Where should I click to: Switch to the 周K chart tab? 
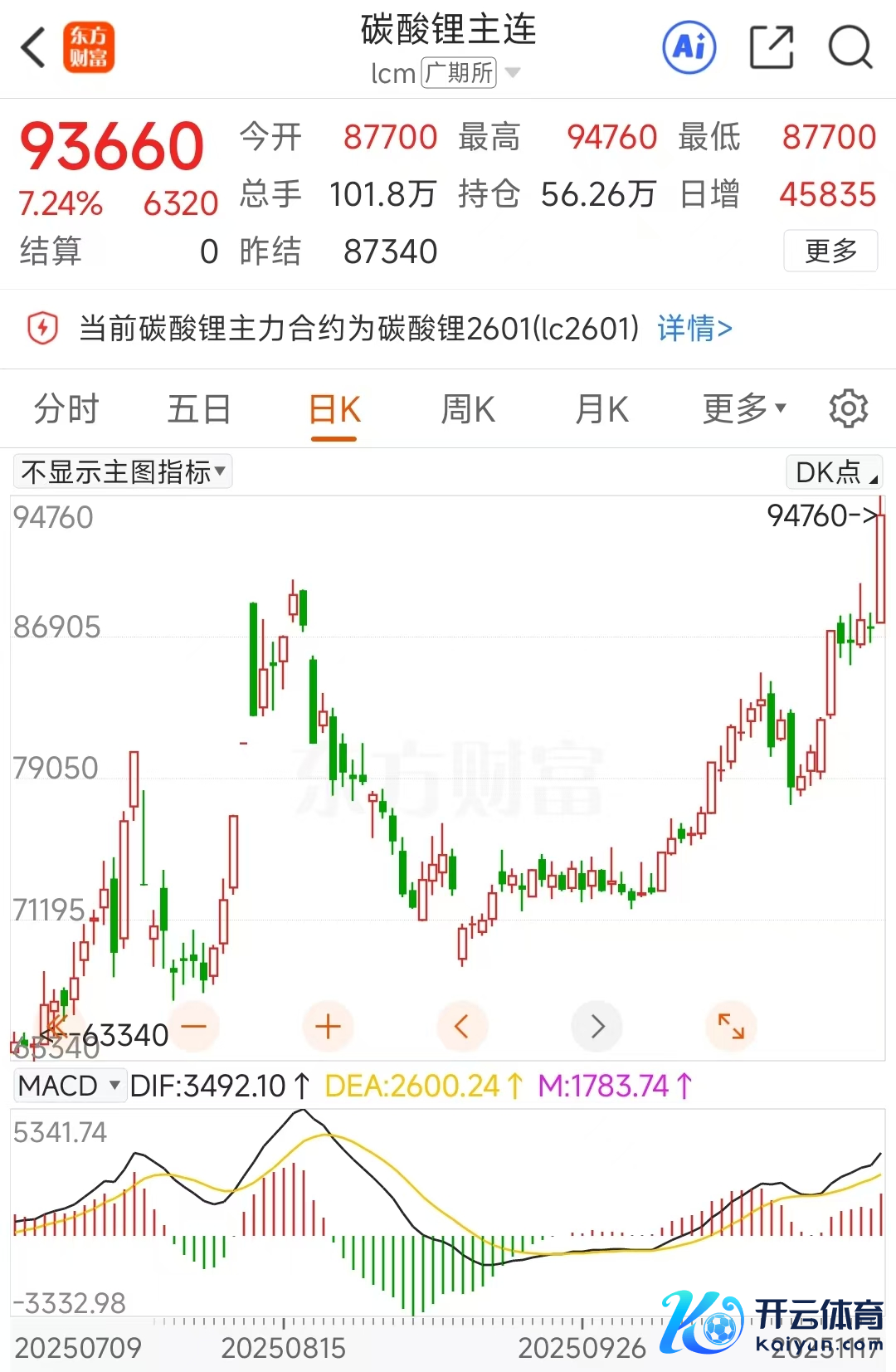click(x=468, y=409)
